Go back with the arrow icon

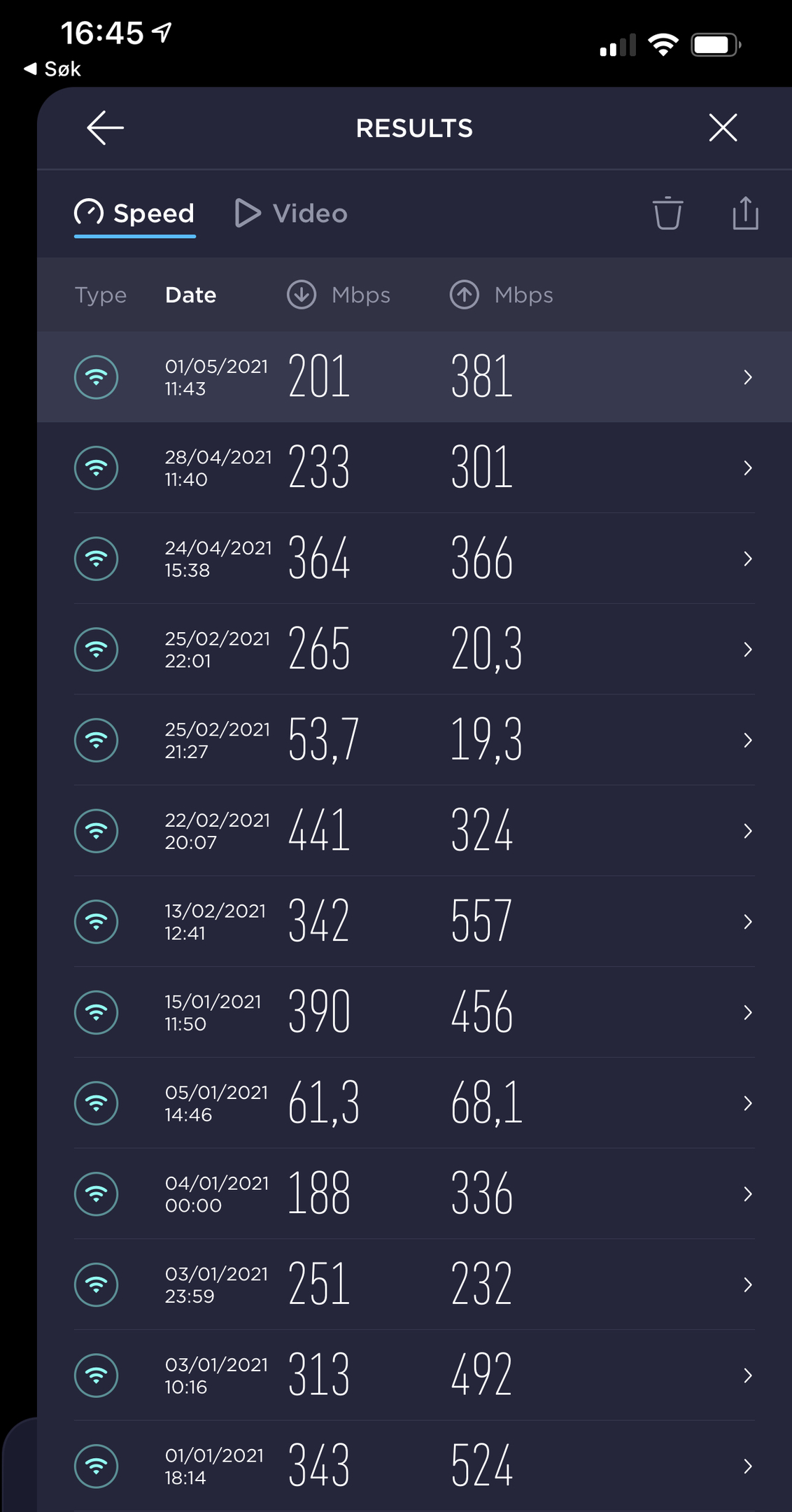coord(106,128)
